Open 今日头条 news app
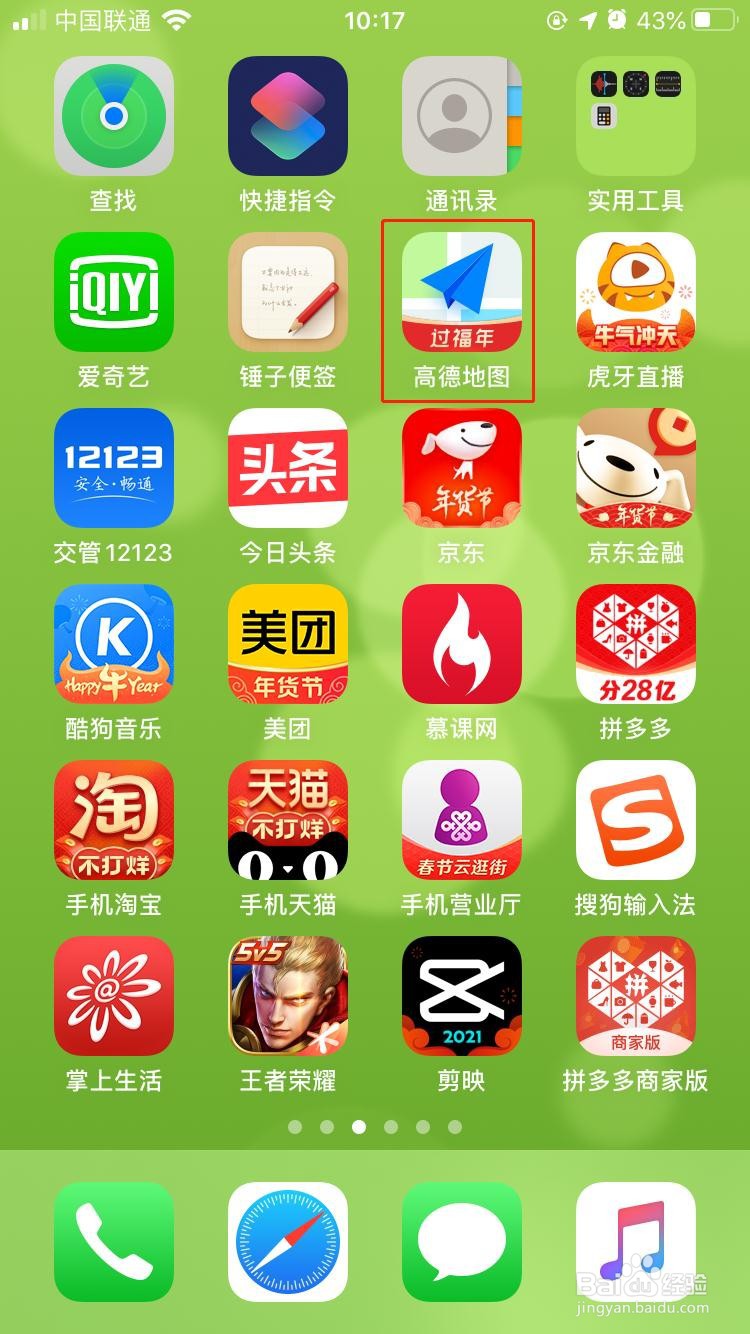Screen dimensions: 750x1334 (x=288, y=468)
